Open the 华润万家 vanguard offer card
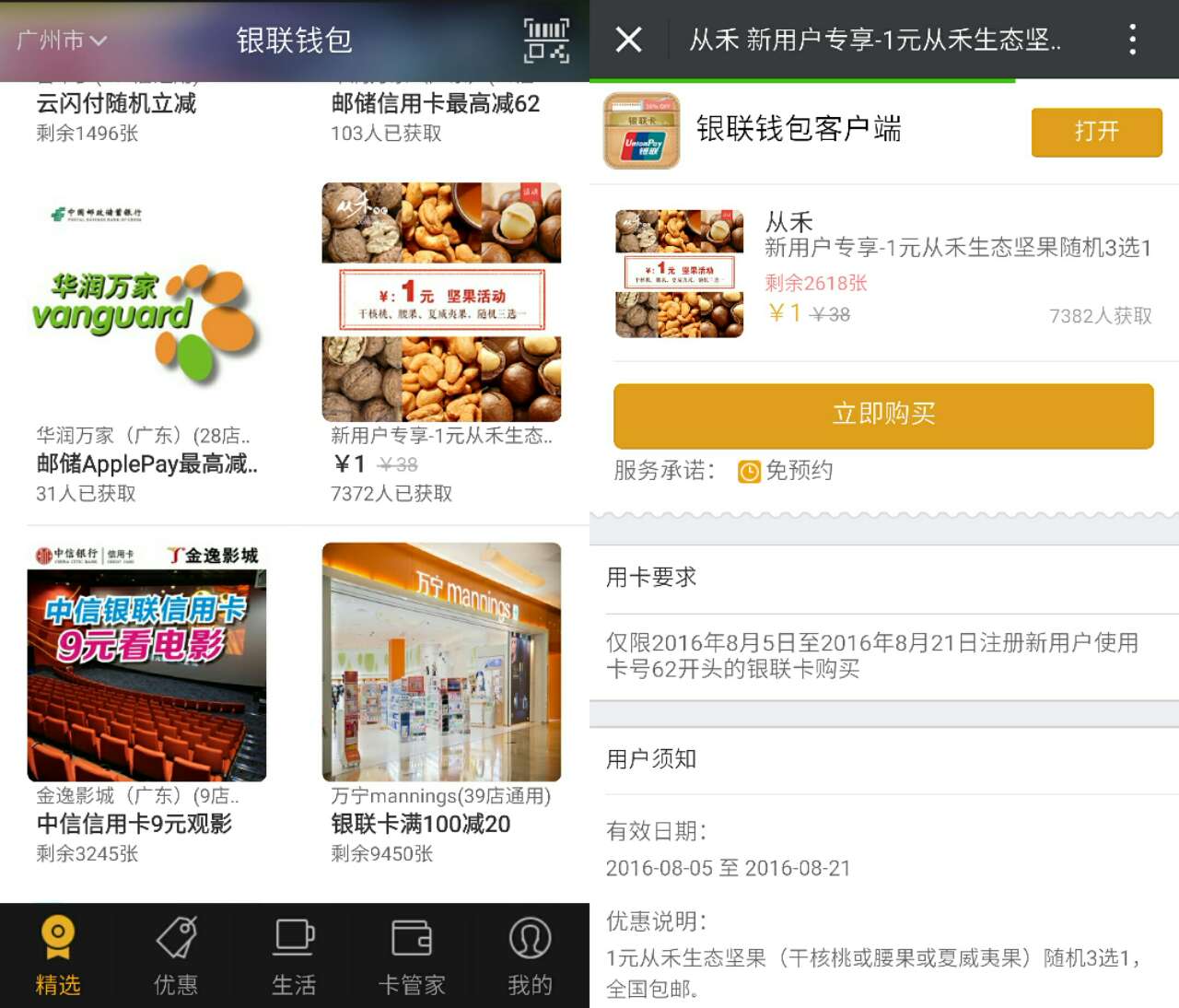The height and width of the screenshot is (1008, 1179). [147, 341]
